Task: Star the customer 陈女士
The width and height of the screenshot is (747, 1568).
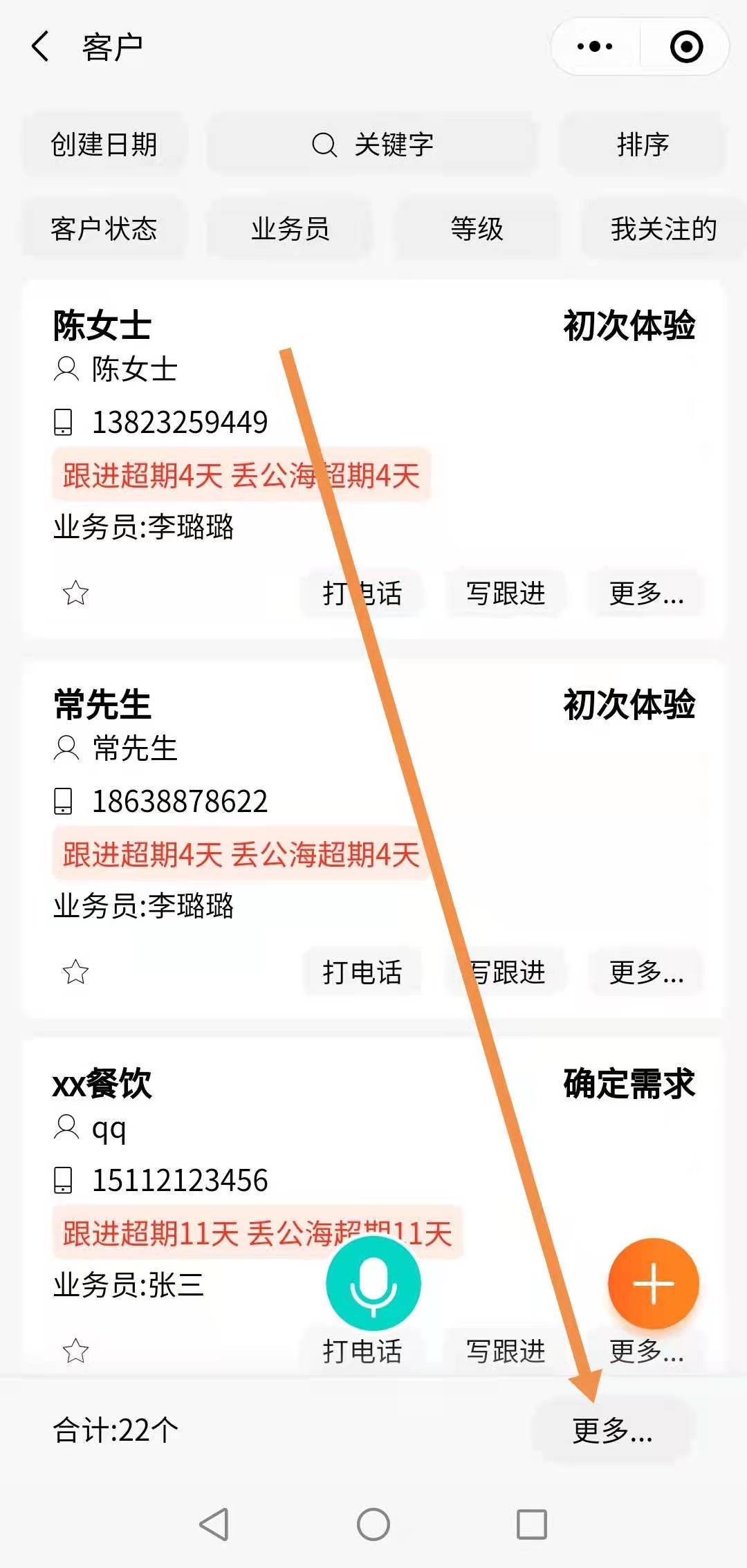Action: click(75, 593)
